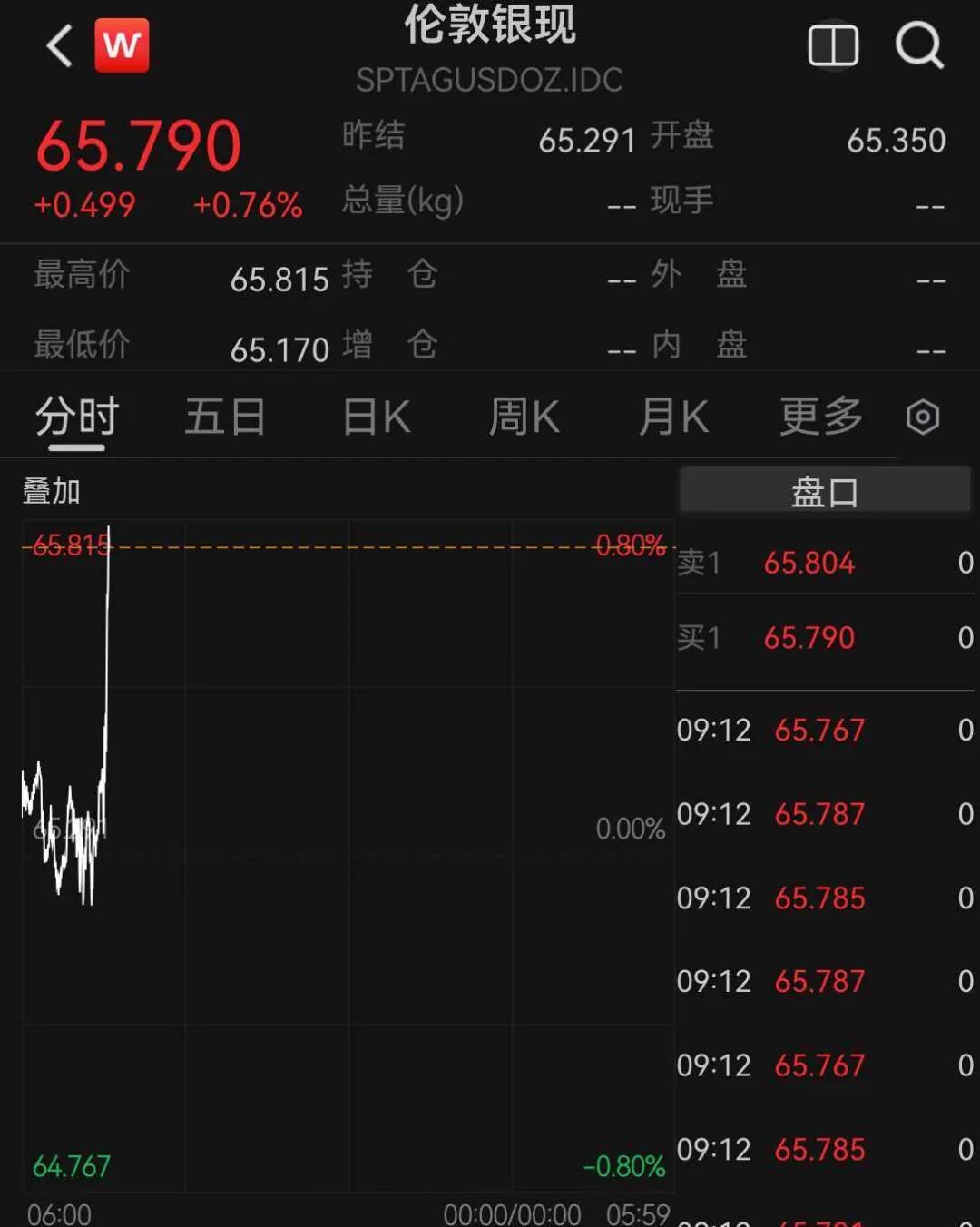Viewport: 980px width, 1227px height.
Task: Open search with the magnifier icon
Action: tap(919, 45)
